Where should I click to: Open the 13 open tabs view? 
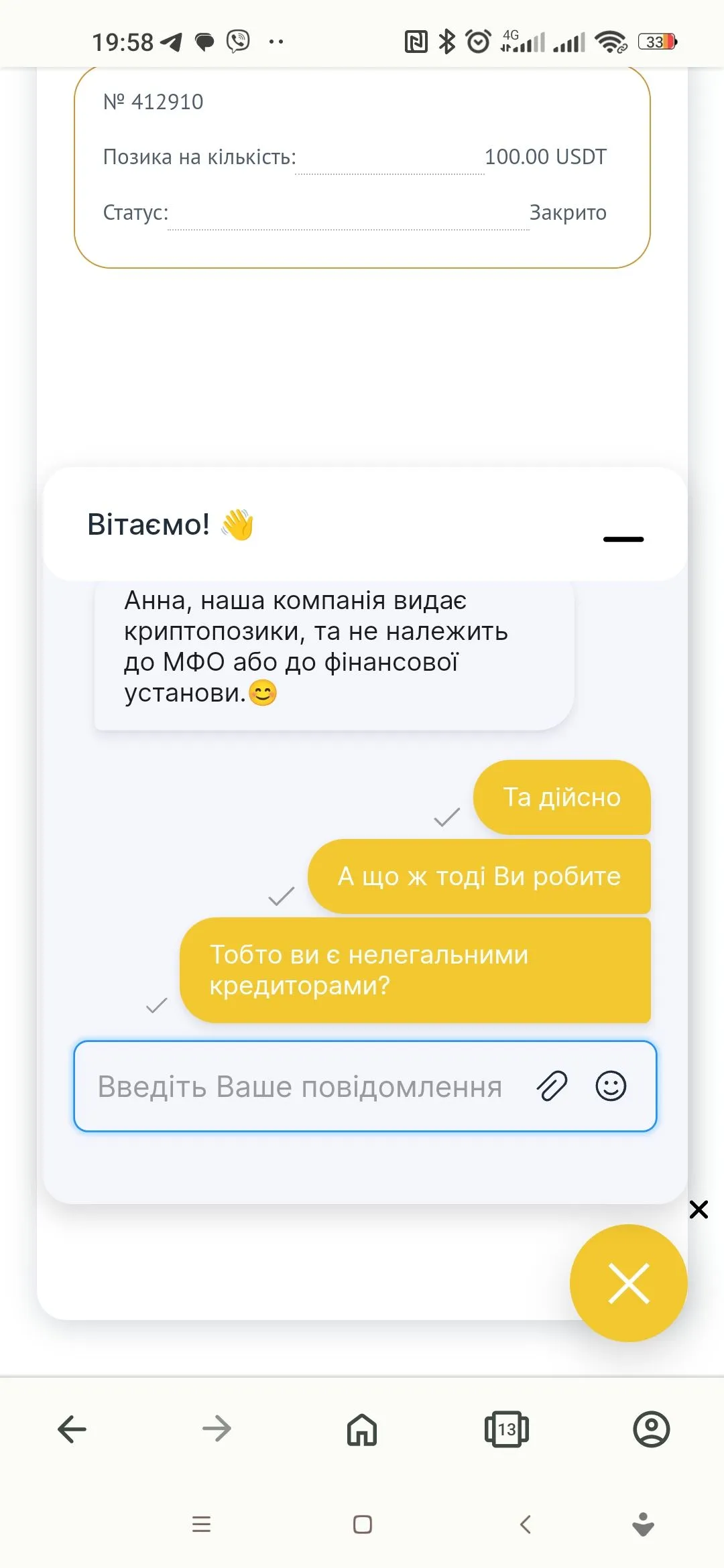pyautogui.click(x=507, y=1429)
